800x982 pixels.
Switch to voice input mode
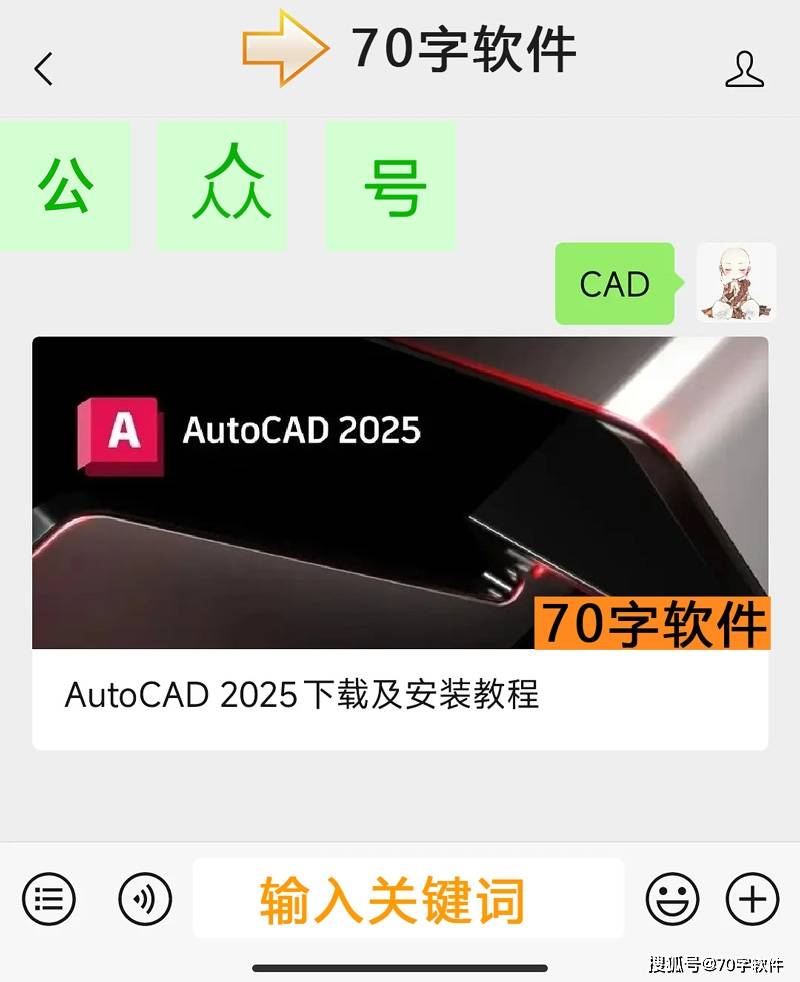point(145,900)
